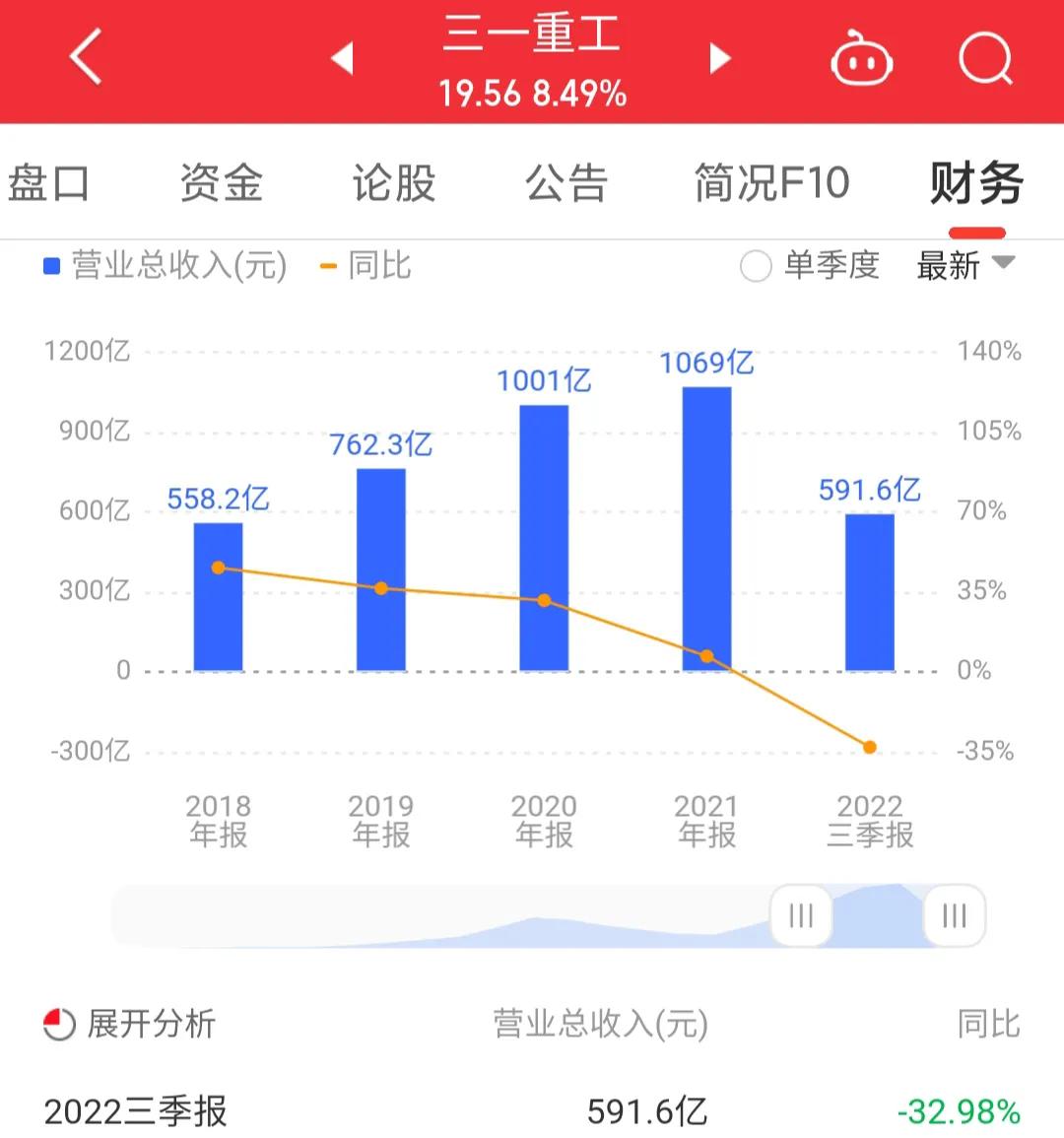
Task: Switch to the 论股 tab
Action: (394, 182)
